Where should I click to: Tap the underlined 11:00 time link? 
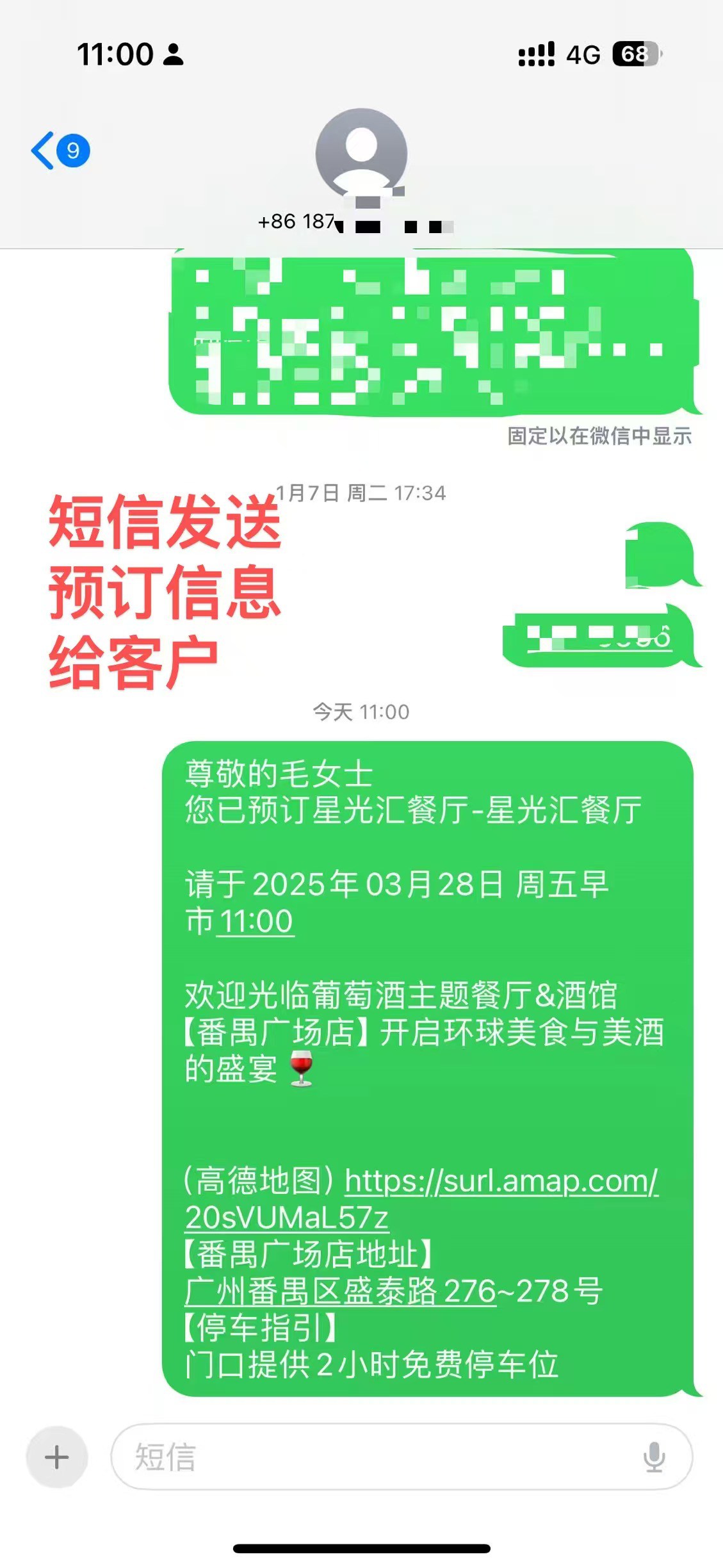click(x=256, y=921)
